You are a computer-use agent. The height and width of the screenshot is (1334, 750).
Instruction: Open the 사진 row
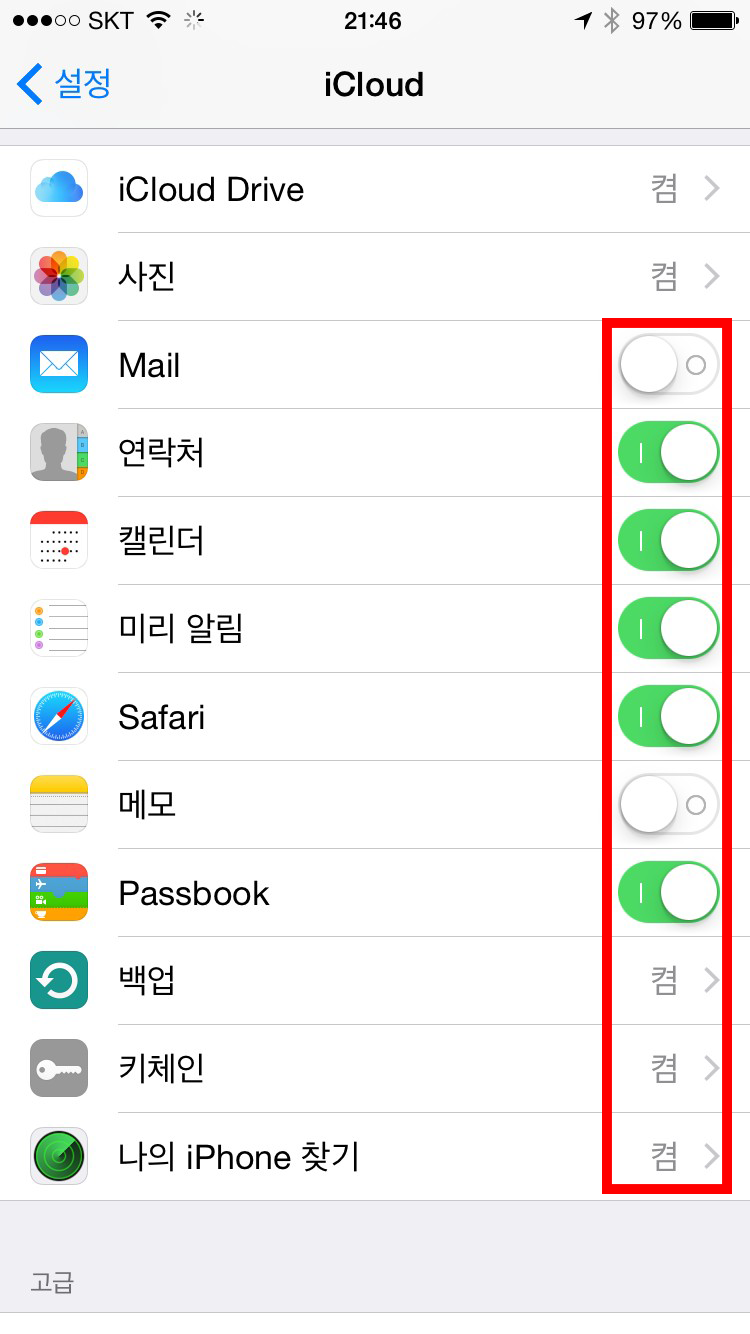375,277
